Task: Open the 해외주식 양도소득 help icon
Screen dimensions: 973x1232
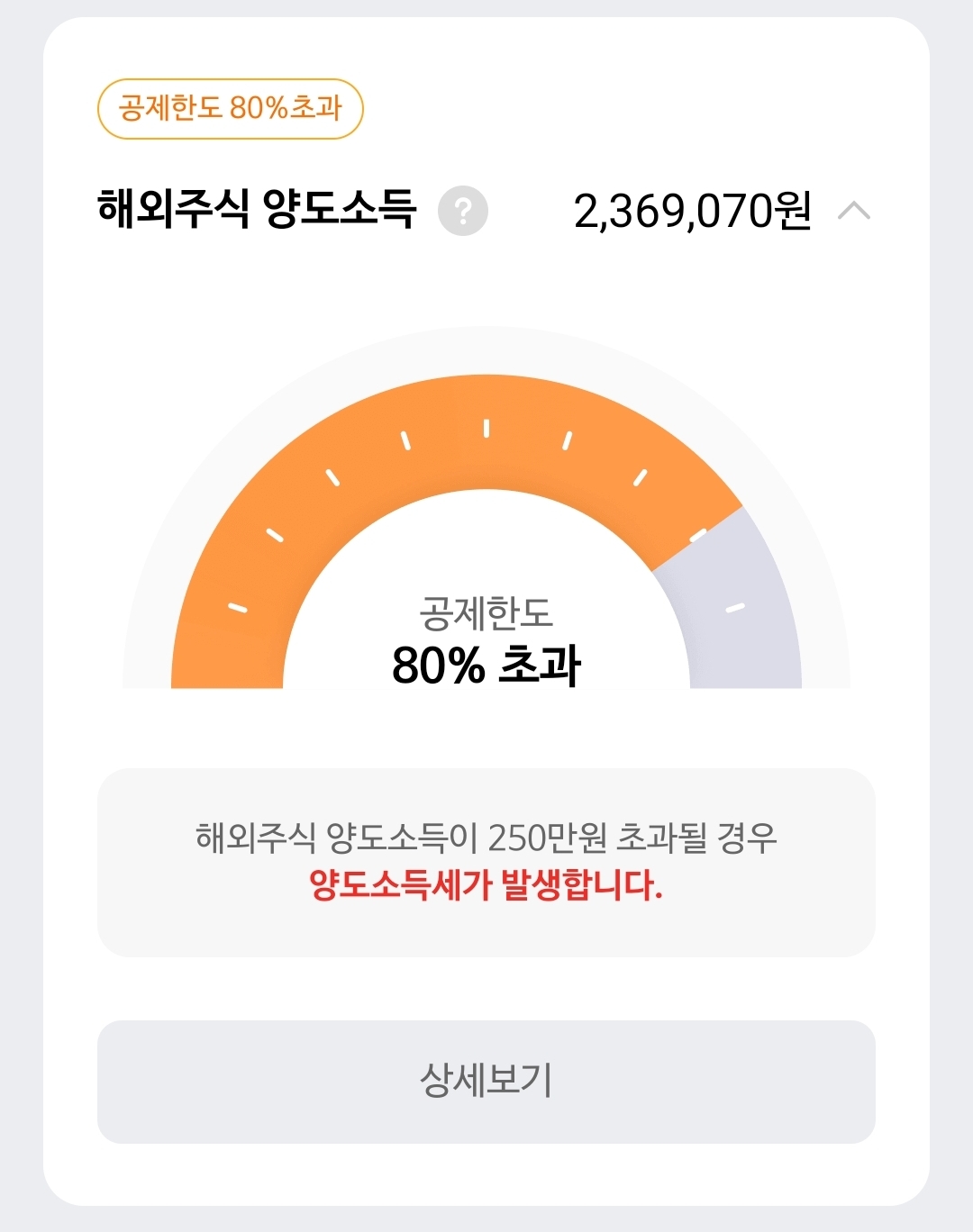Action: (x=463, y=211)
